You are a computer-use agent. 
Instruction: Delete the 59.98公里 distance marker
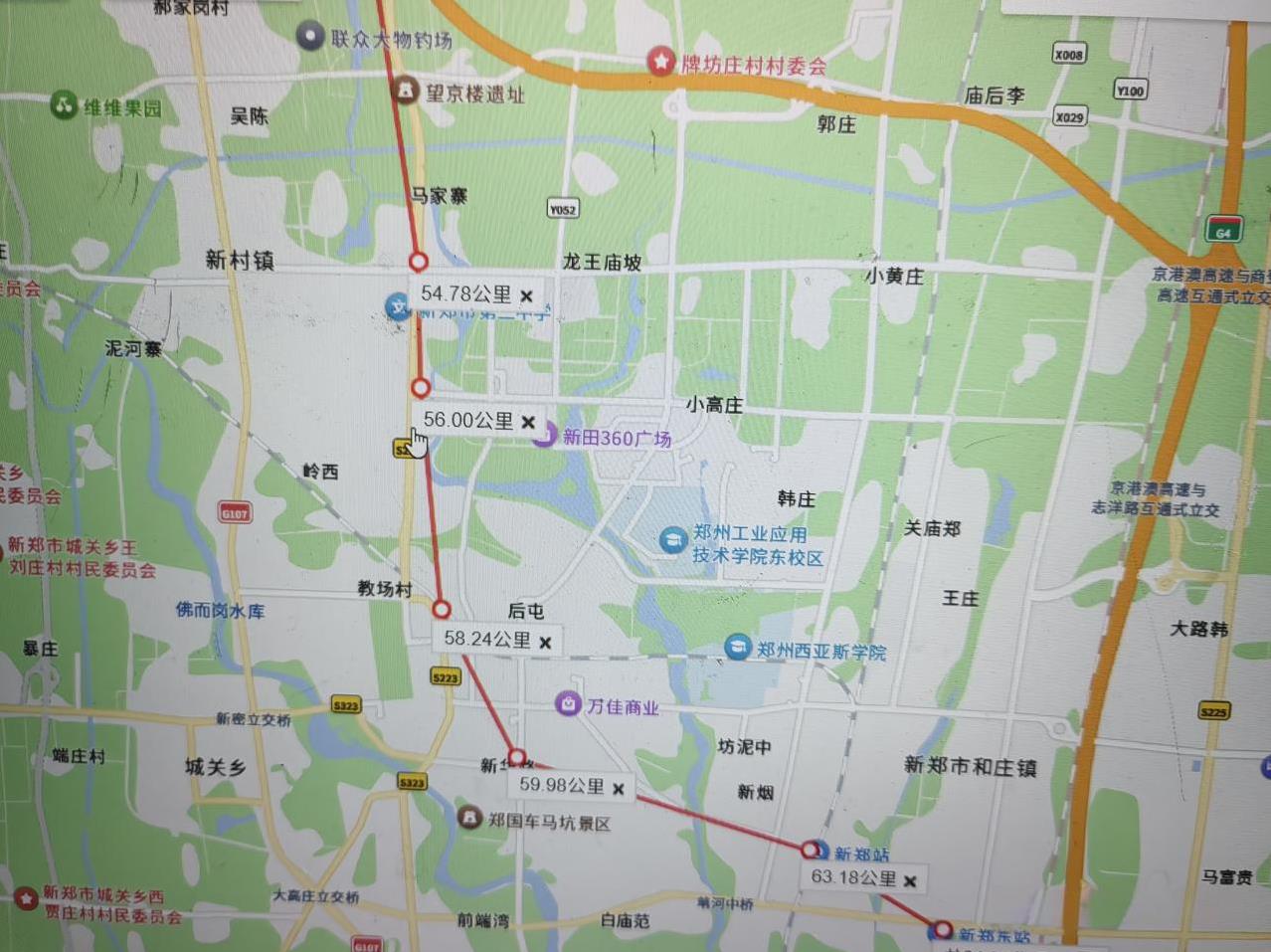tap(618, 789)
